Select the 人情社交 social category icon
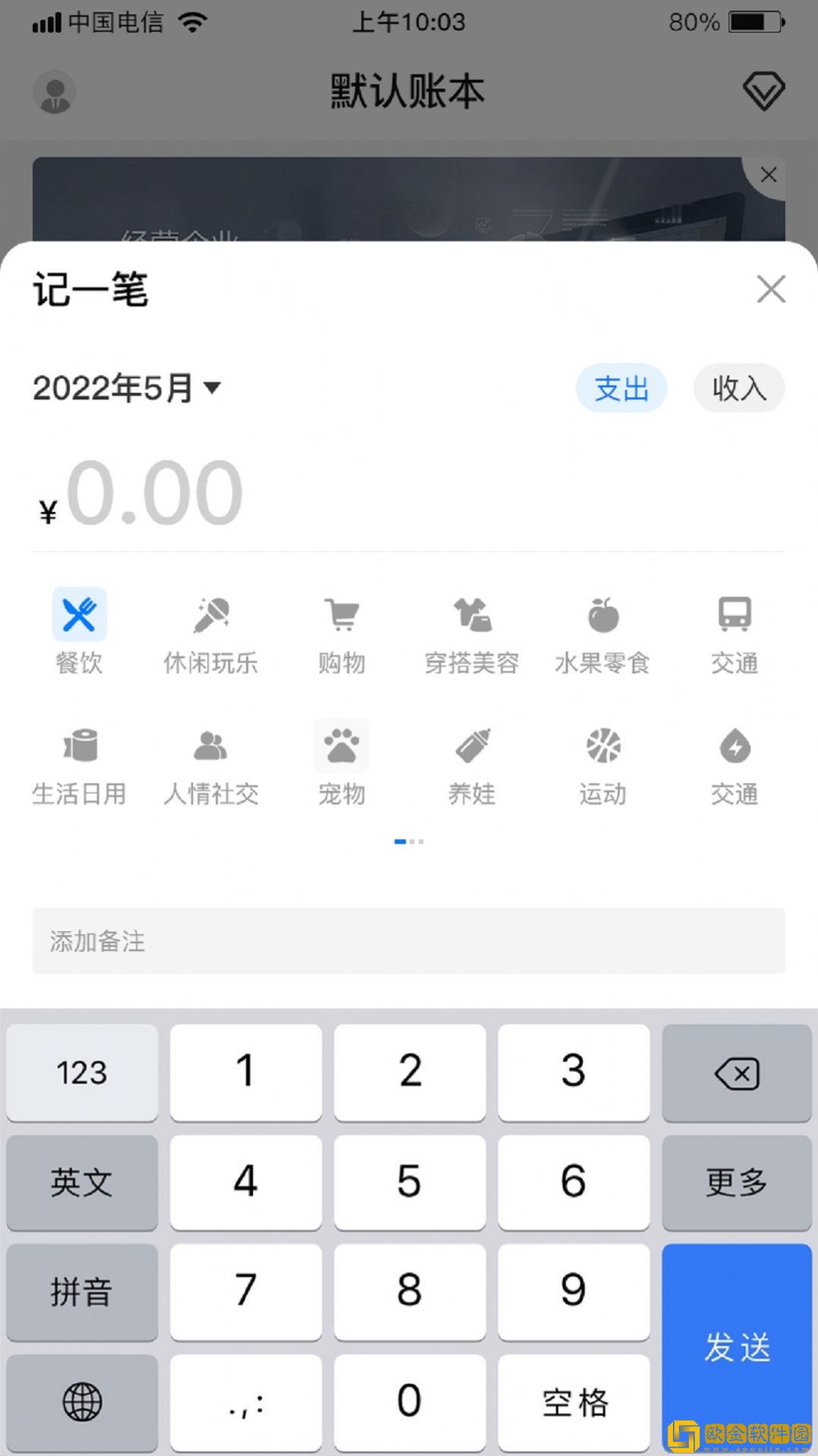The image size is (818, 1456). (210, 745)
